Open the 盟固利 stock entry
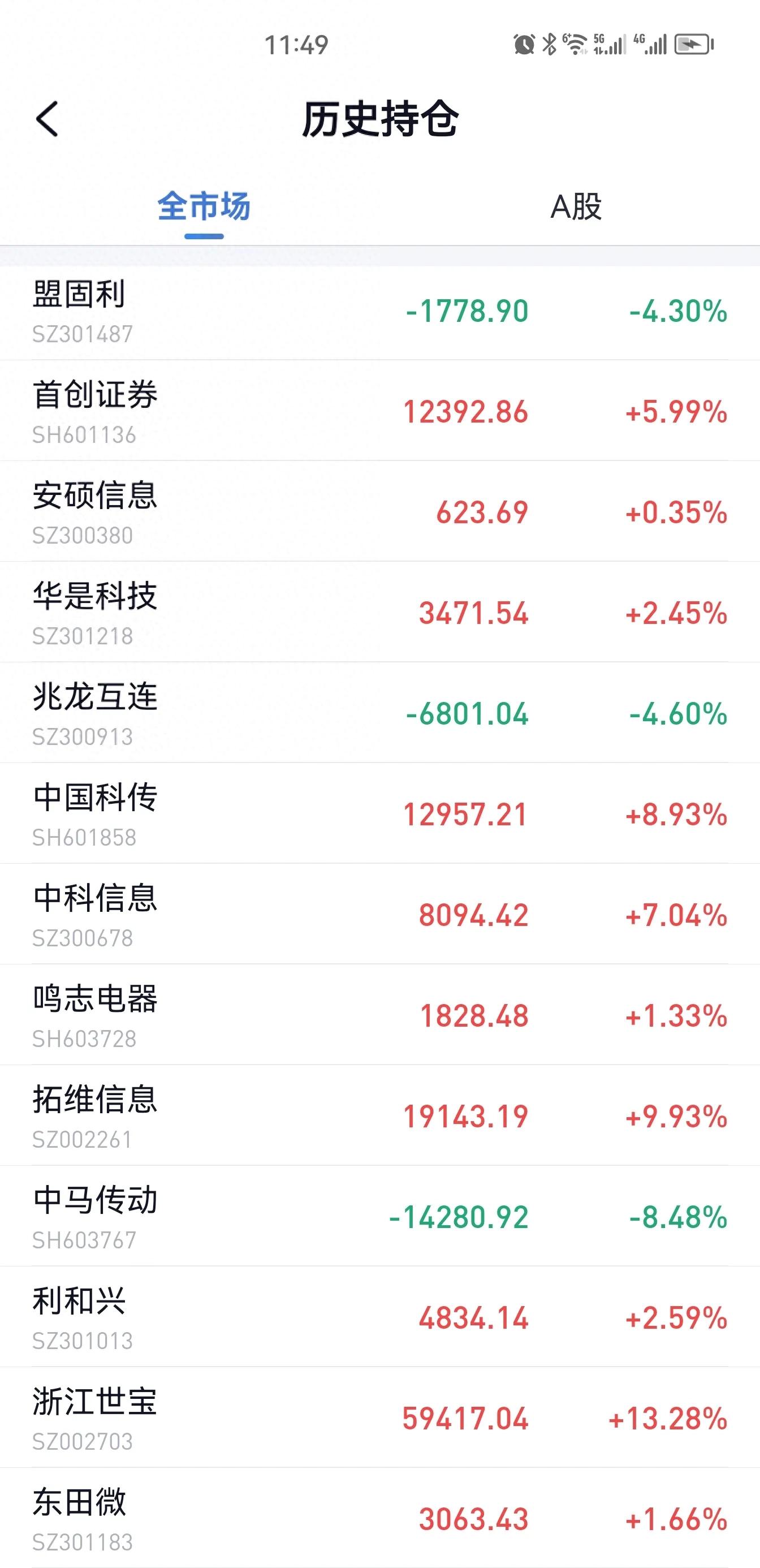Image resolution: width=760 pixels, height=1568 pixels. pyautogui.click(x=379, y=312)
